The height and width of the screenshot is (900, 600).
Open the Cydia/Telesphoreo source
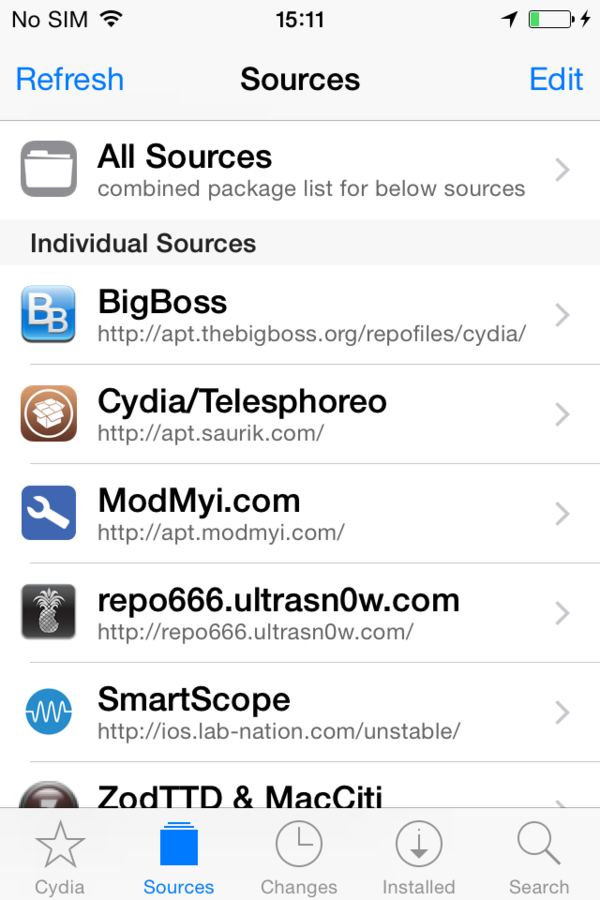pos(300,414)
